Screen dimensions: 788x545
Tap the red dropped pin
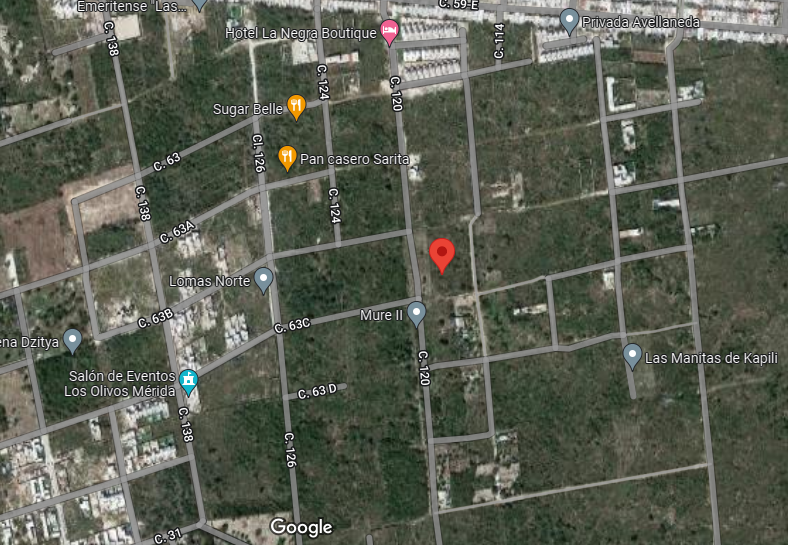[442, 255]
